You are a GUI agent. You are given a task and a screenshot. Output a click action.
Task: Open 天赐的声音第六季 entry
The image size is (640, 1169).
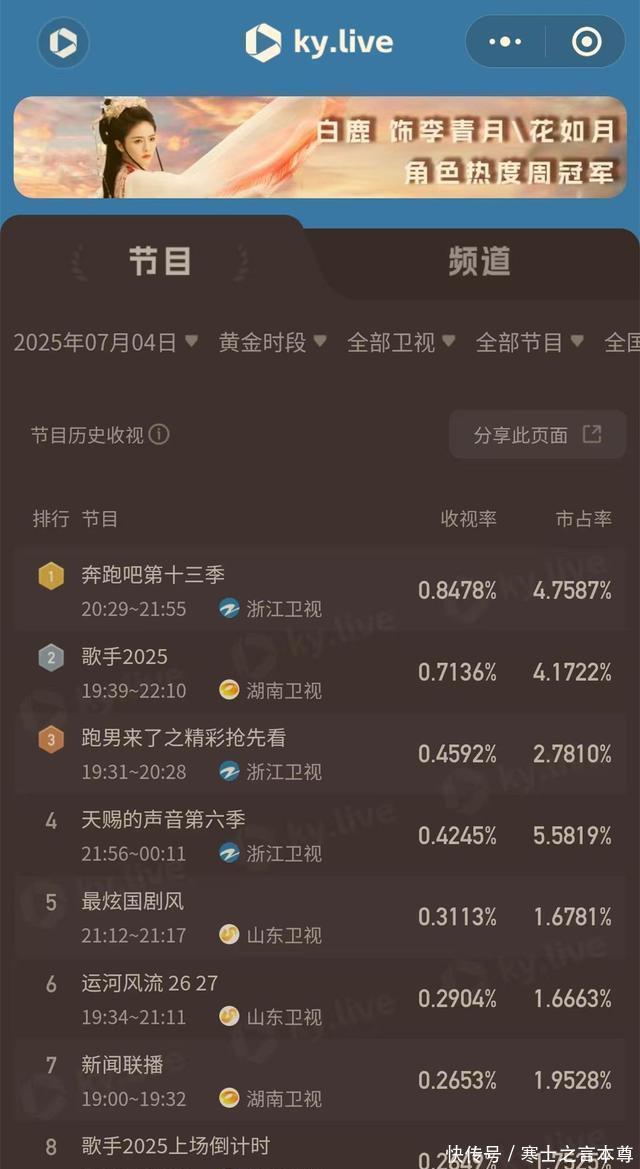coord(320,835)
